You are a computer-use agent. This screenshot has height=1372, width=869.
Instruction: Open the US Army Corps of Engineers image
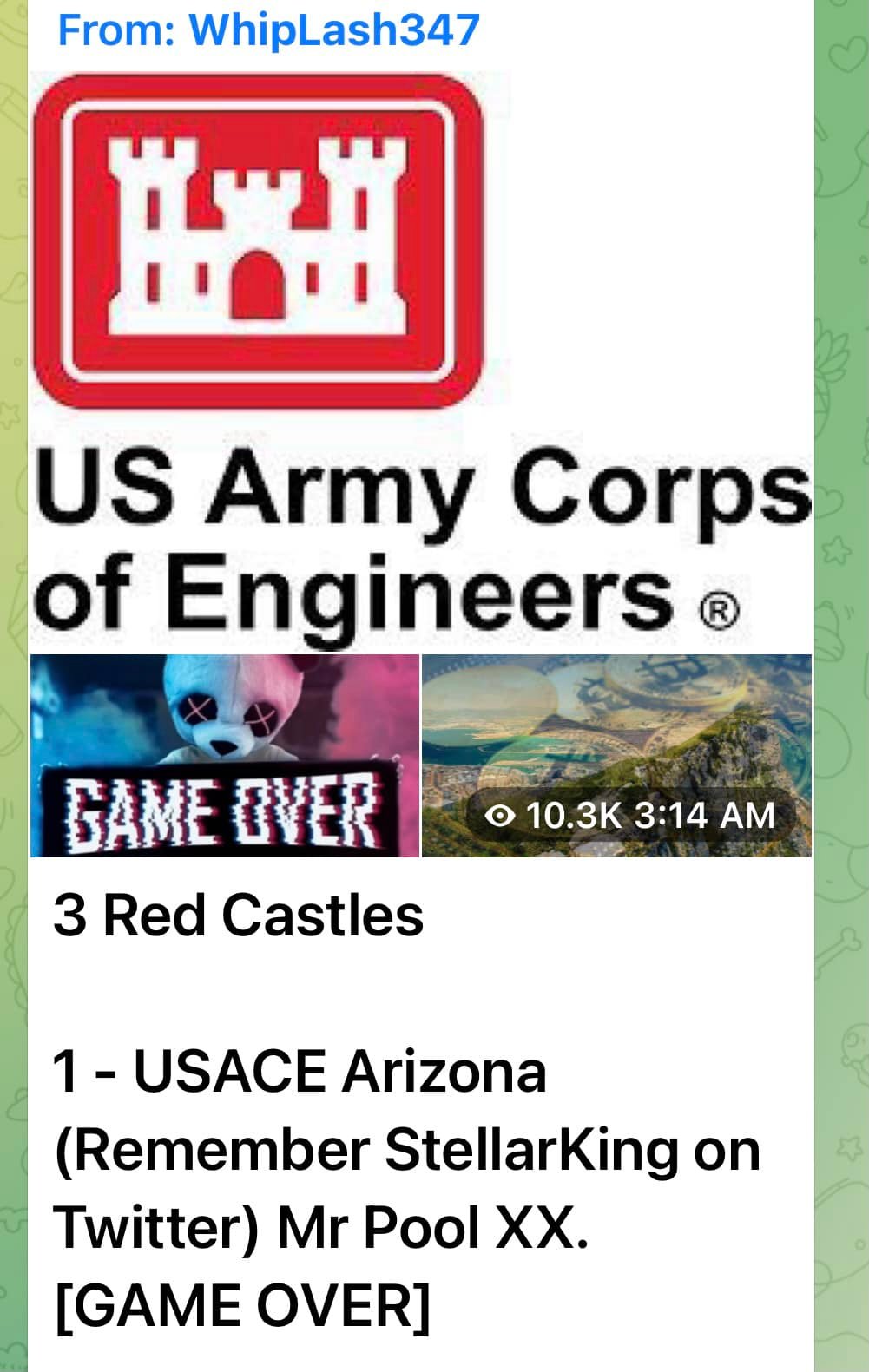pyautogui.click(x=421, y=356)
